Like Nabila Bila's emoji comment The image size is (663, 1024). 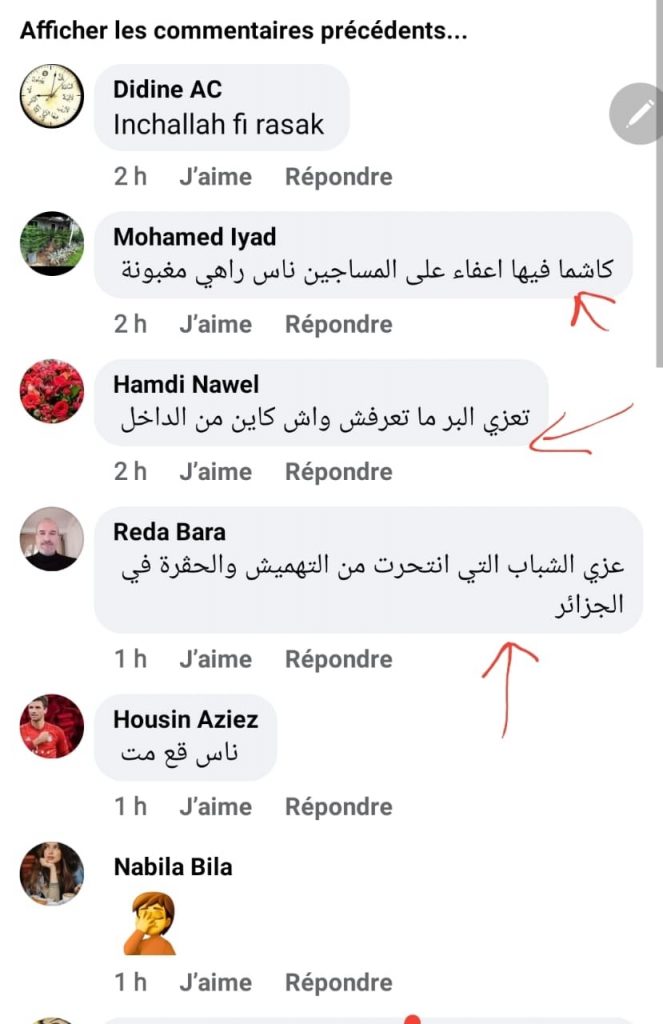click(215, 982)
